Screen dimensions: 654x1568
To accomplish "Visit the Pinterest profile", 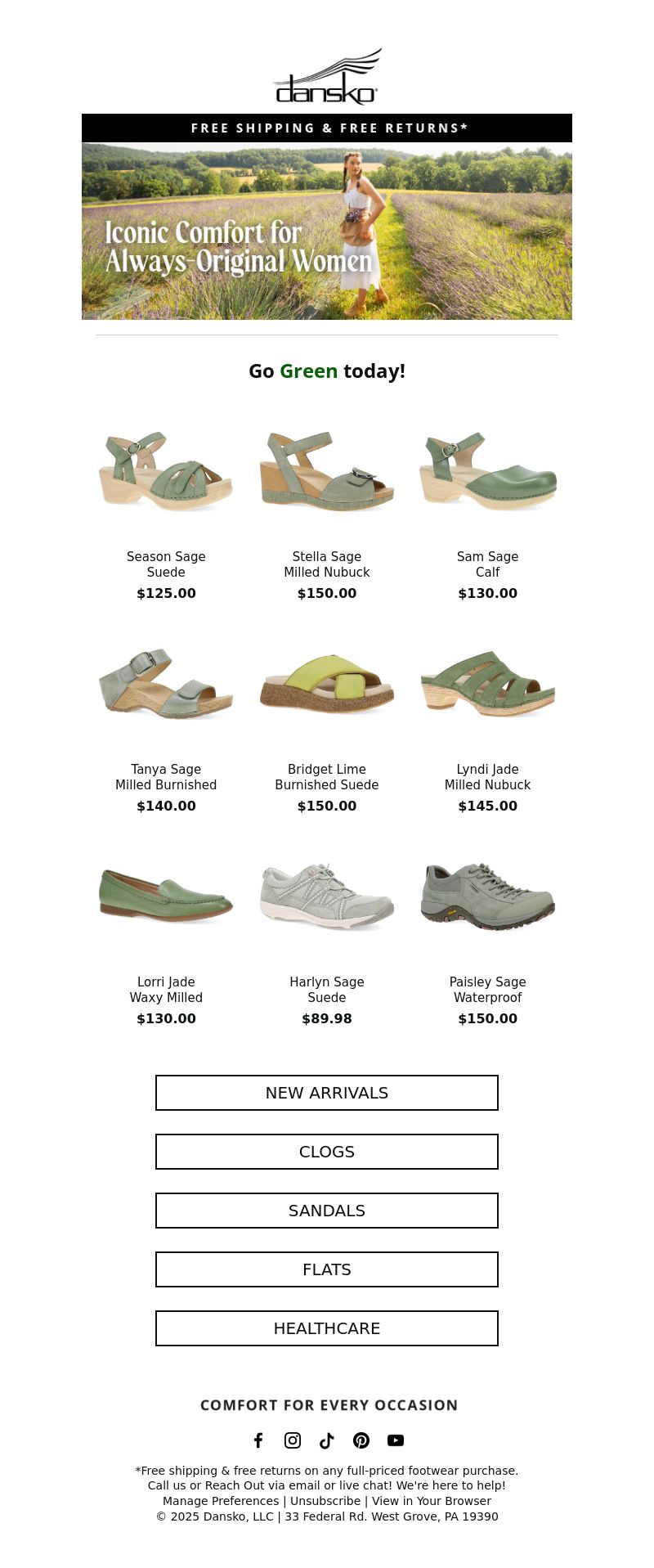I will (361, 1440).
